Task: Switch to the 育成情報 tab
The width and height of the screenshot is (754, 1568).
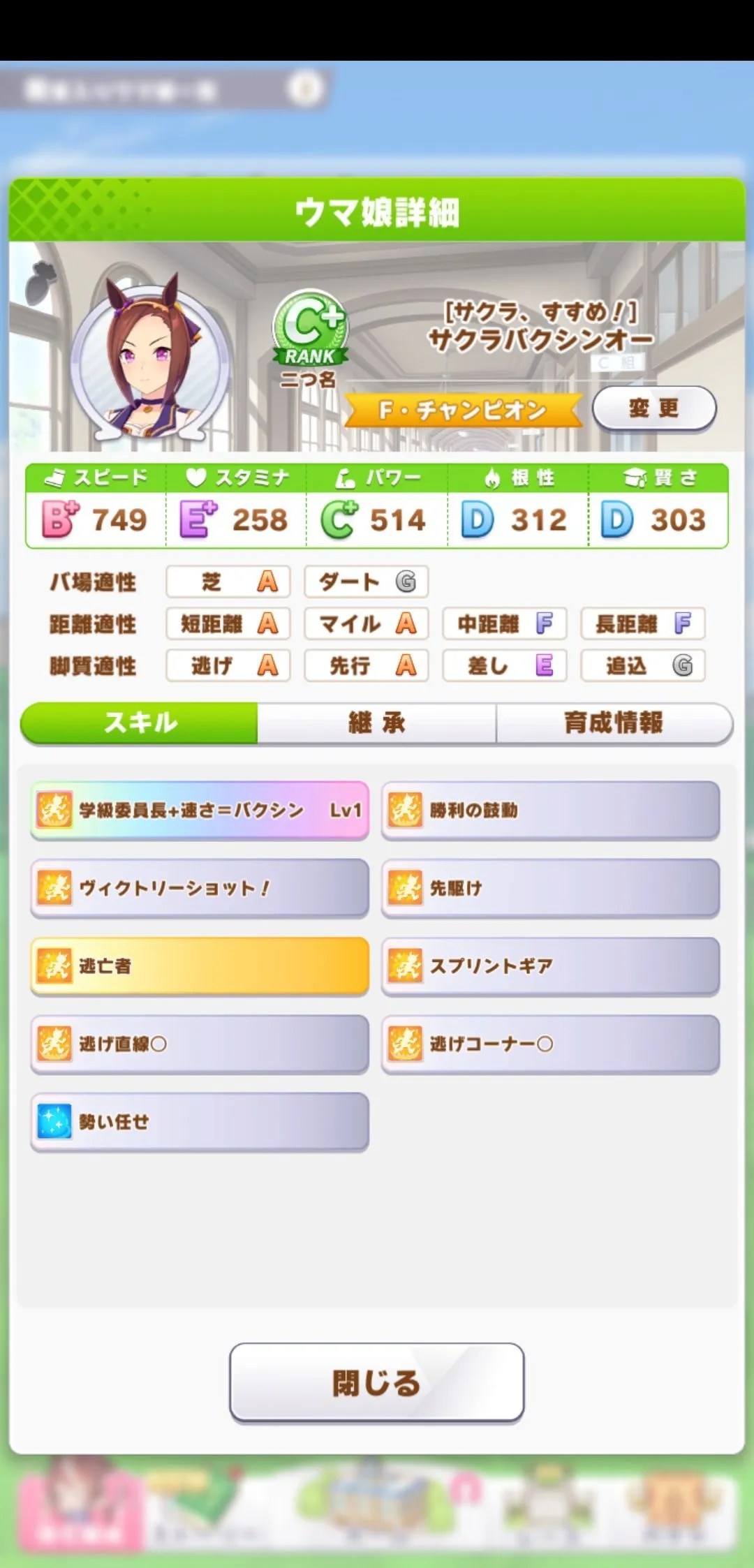Action: click(x=614, y=723)
